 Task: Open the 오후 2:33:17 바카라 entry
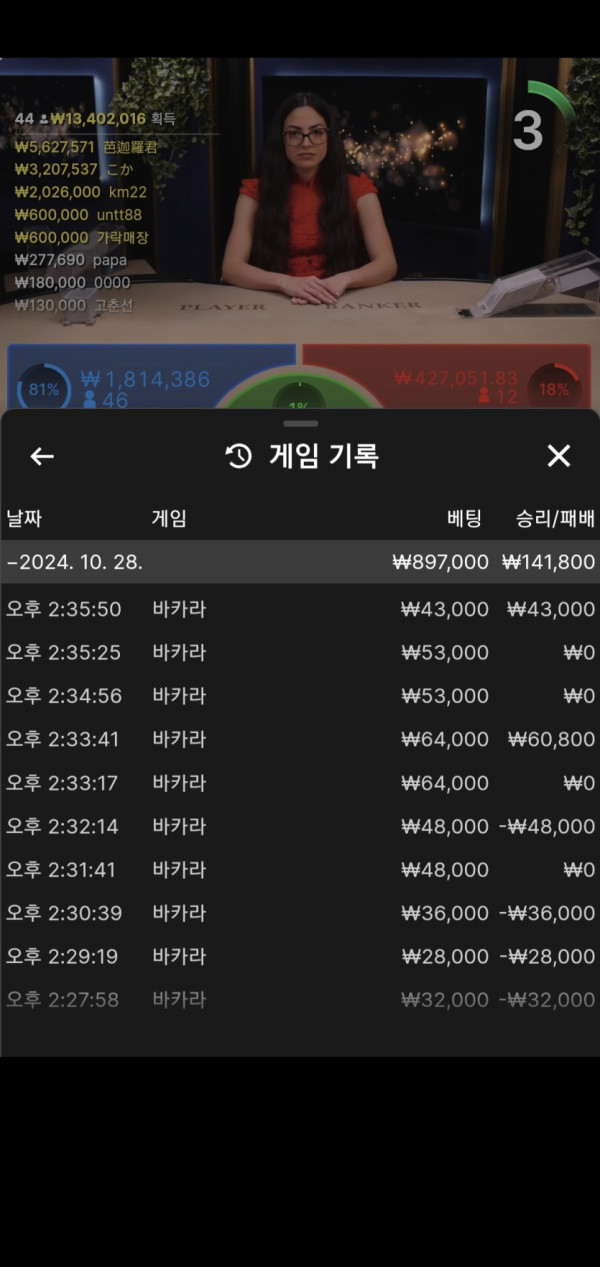pyautogui.click(x=300, y=783)
